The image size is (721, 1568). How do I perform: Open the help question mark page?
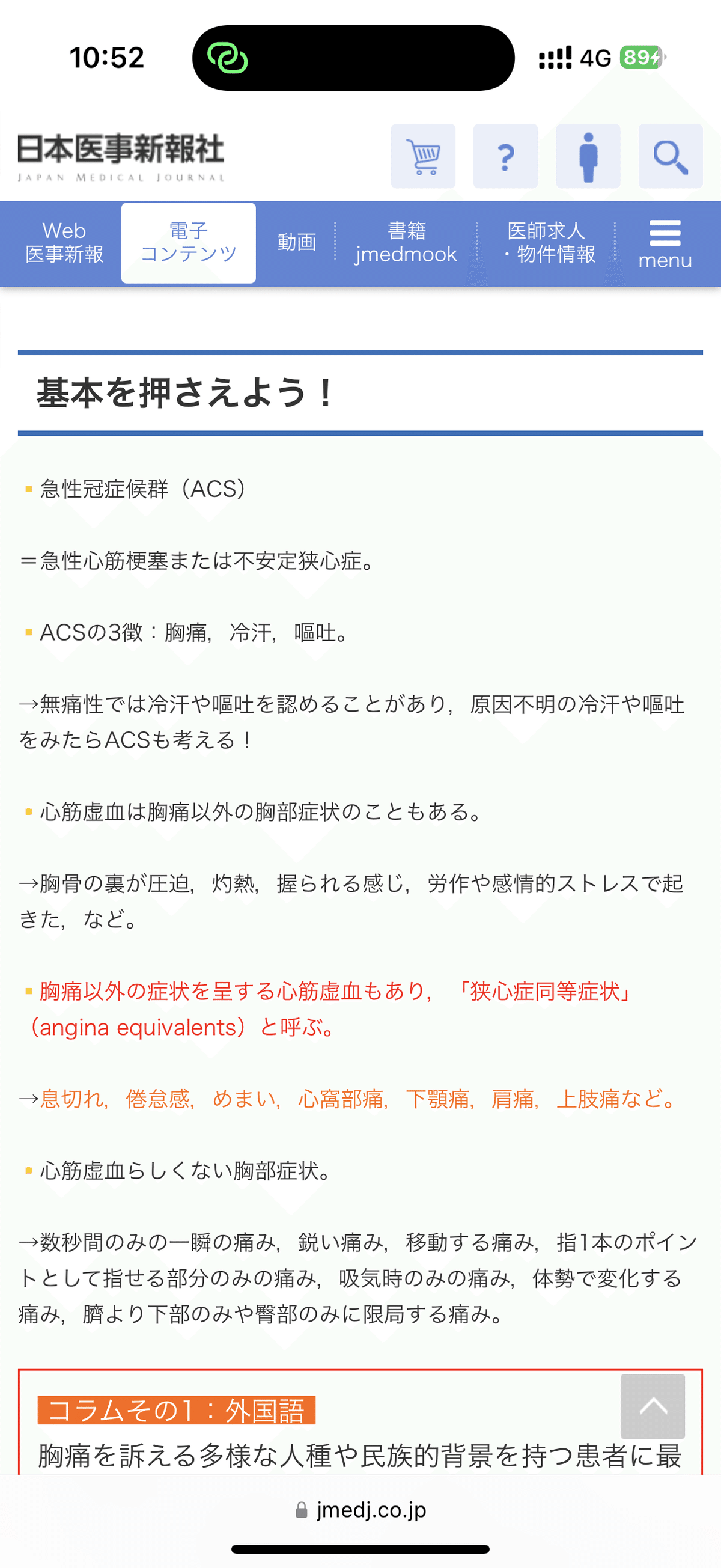pos(505,156)
